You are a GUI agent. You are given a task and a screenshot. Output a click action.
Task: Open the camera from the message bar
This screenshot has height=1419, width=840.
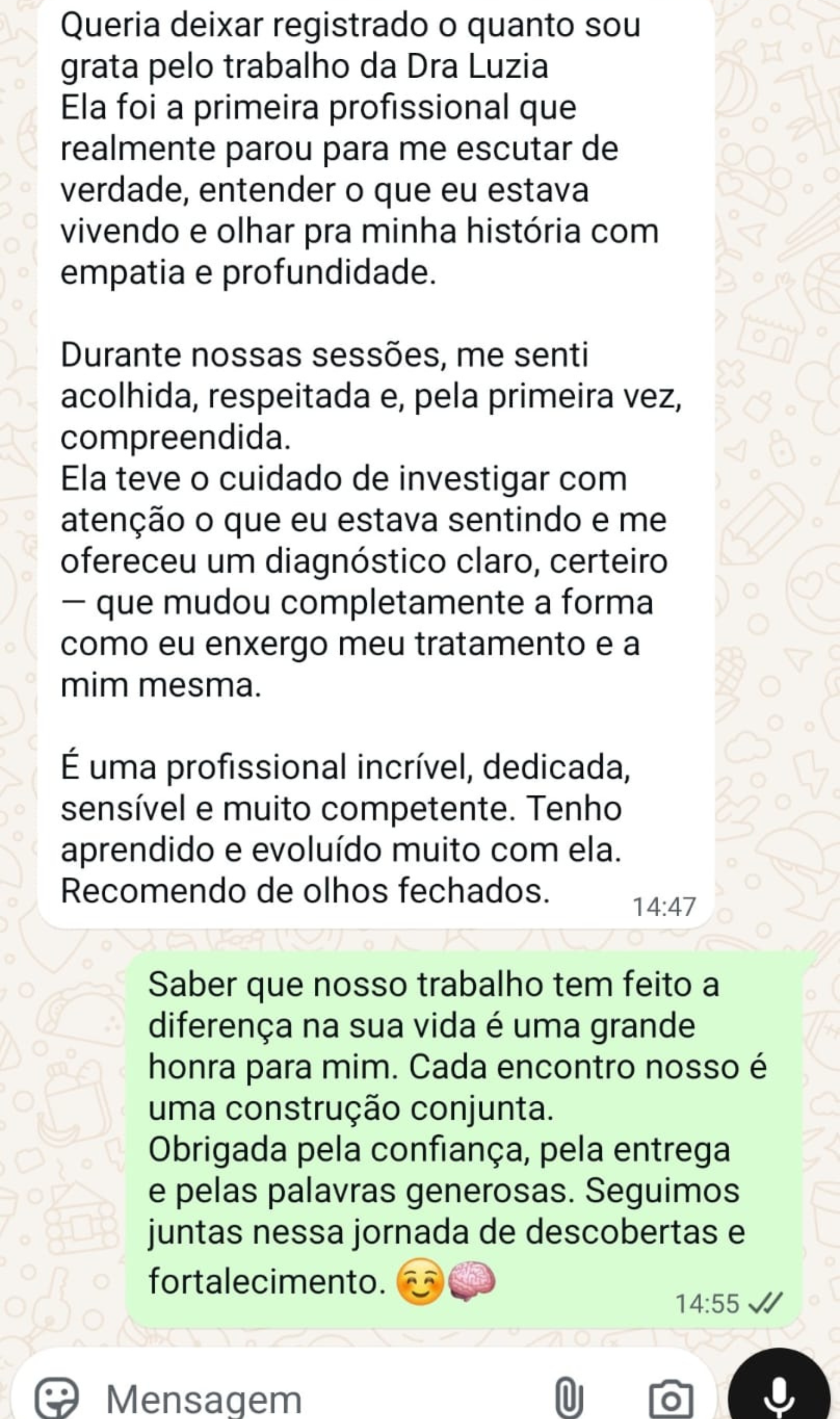(x=671, y=1398)
